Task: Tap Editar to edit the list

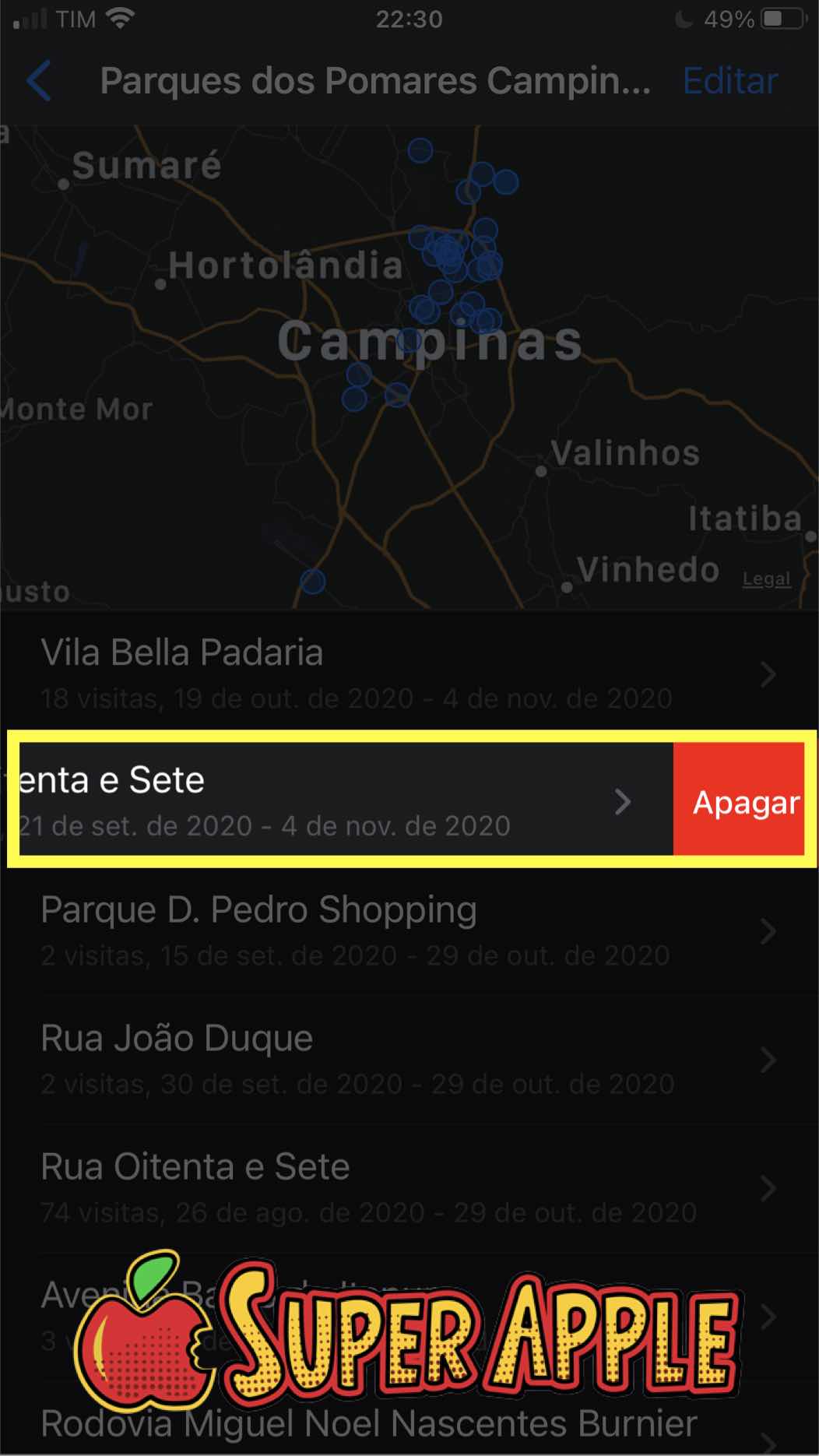Action: [x=729, y=81]
